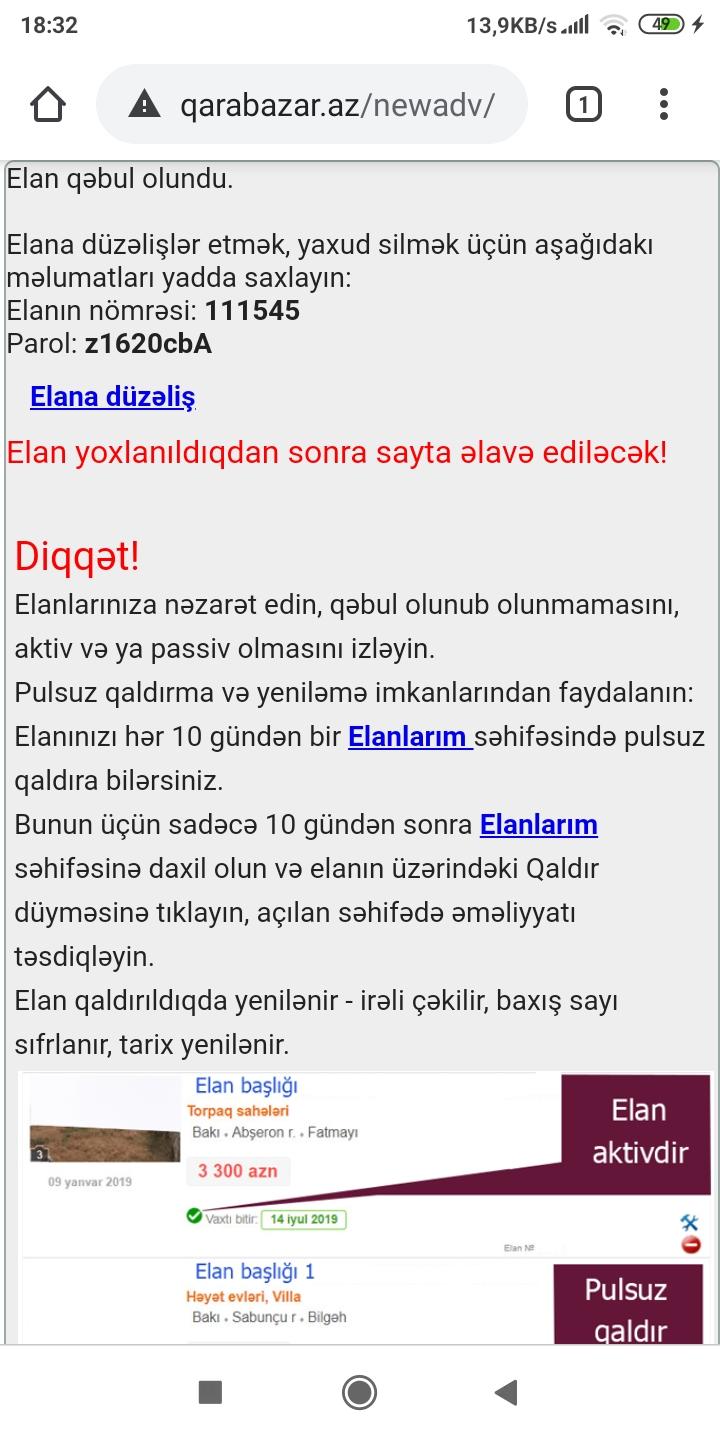Go back using the system back button
The width and height of the screenshot is (720, 1440).
pyautogui.click(x=506, y=1392)
